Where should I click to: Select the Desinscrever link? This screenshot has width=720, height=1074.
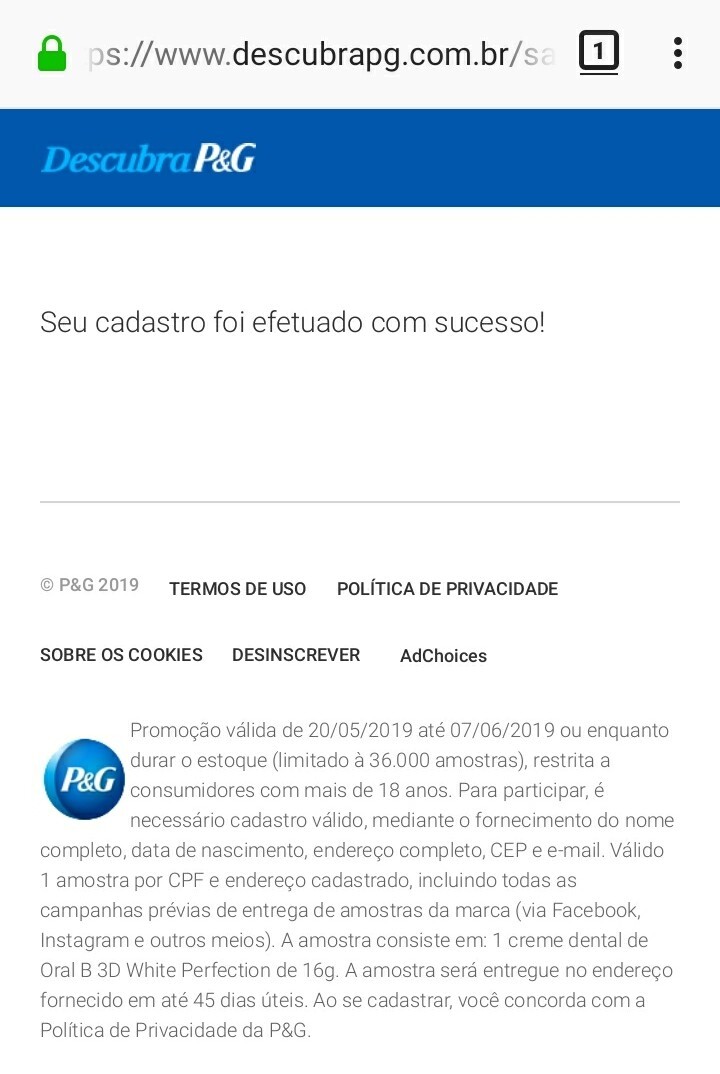(296, 655)
